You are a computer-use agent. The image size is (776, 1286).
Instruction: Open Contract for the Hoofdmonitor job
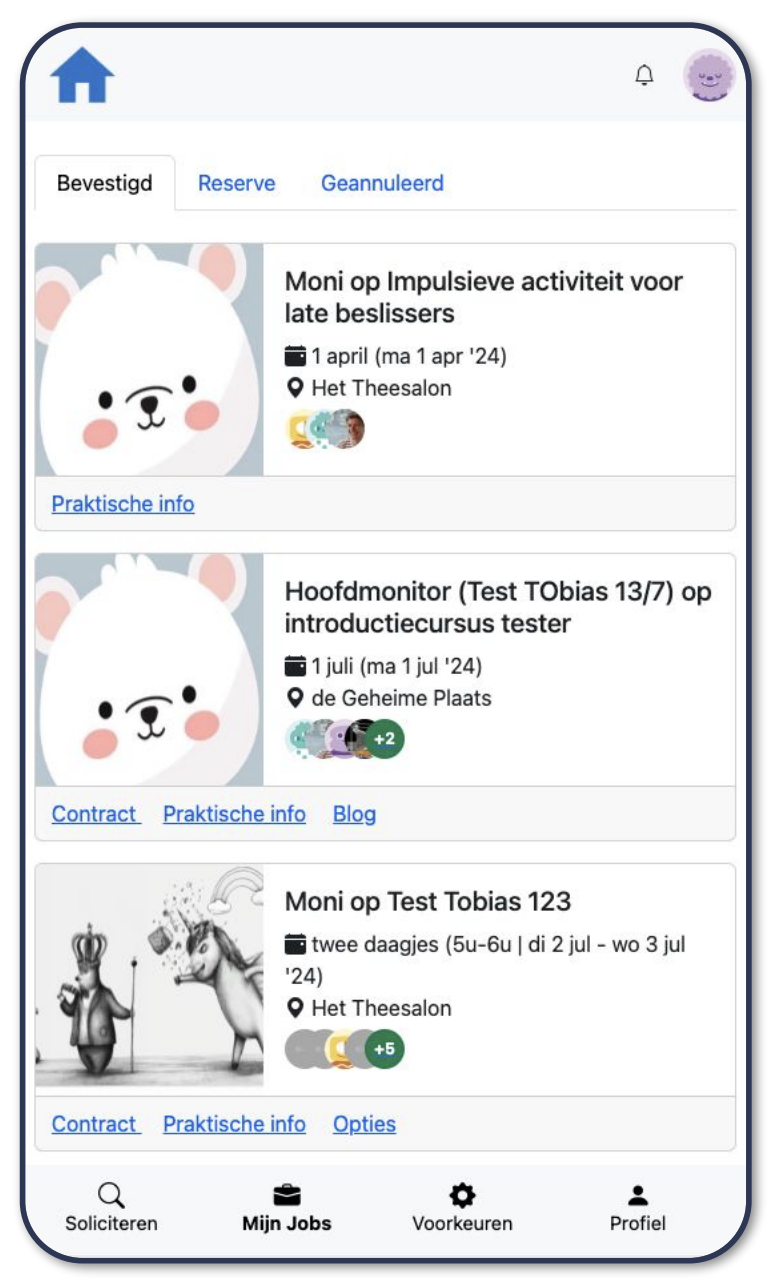click(x=95, y=814)
